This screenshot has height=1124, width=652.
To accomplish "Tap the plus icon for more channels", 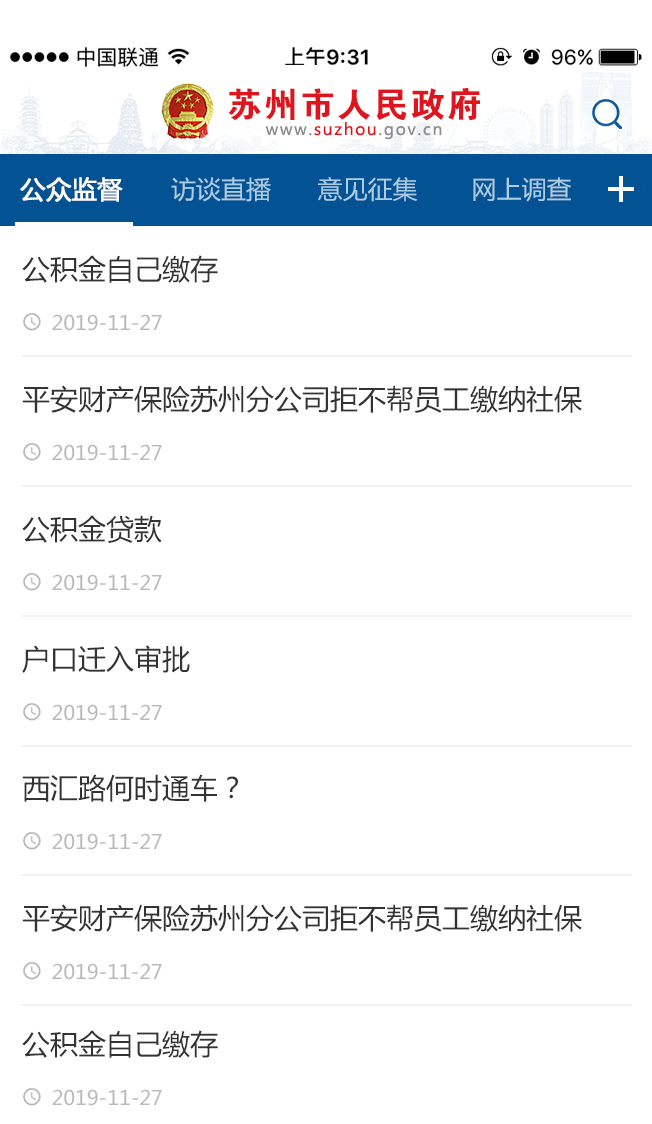I will coord(621,189).
